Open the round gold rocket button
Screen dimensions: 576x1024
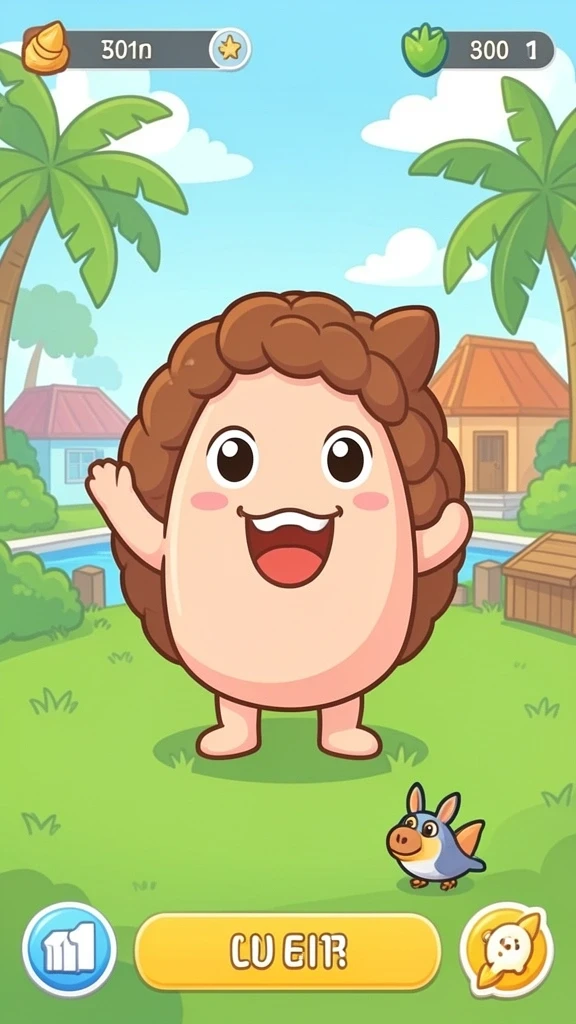coord(507,950)
